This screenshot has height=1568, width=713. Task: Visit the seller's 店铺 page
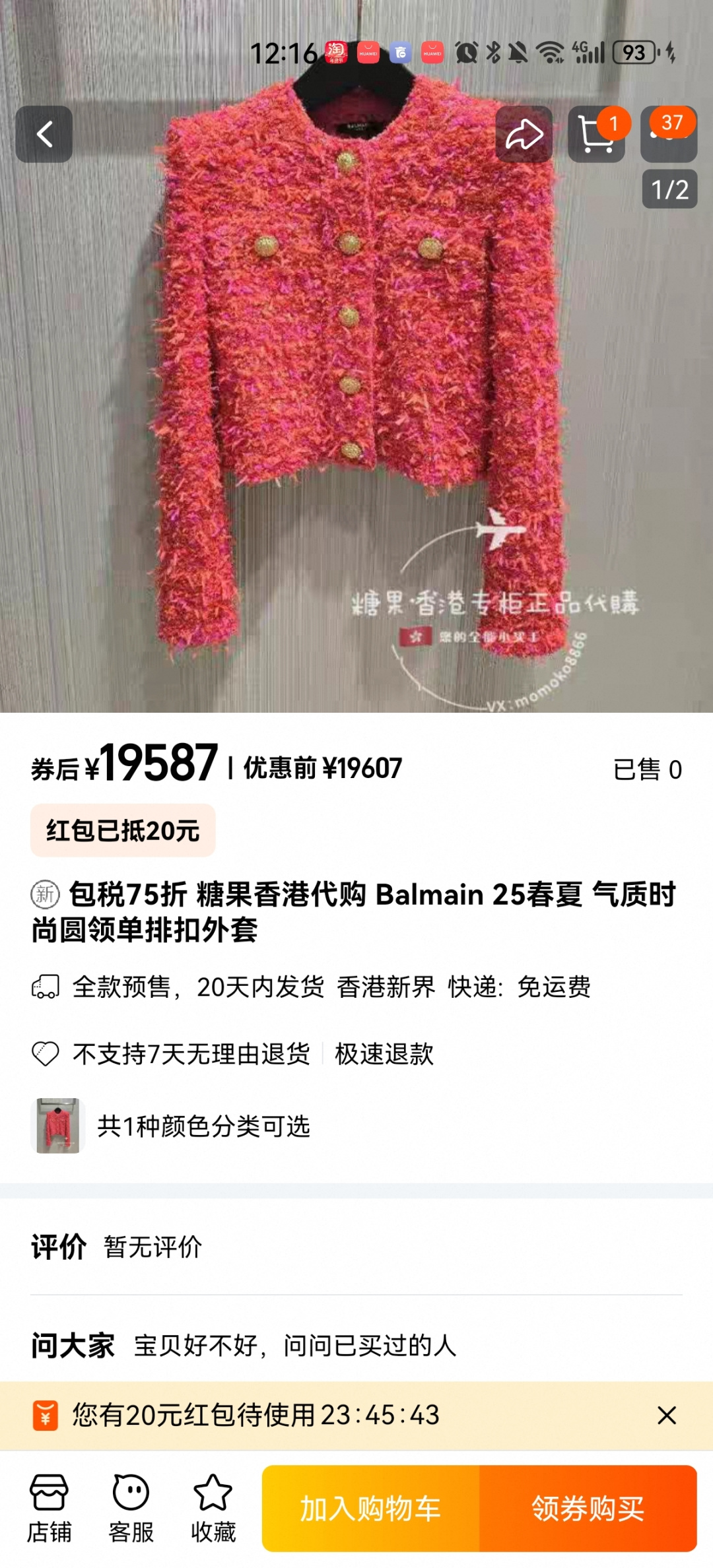click(49, 1508)
